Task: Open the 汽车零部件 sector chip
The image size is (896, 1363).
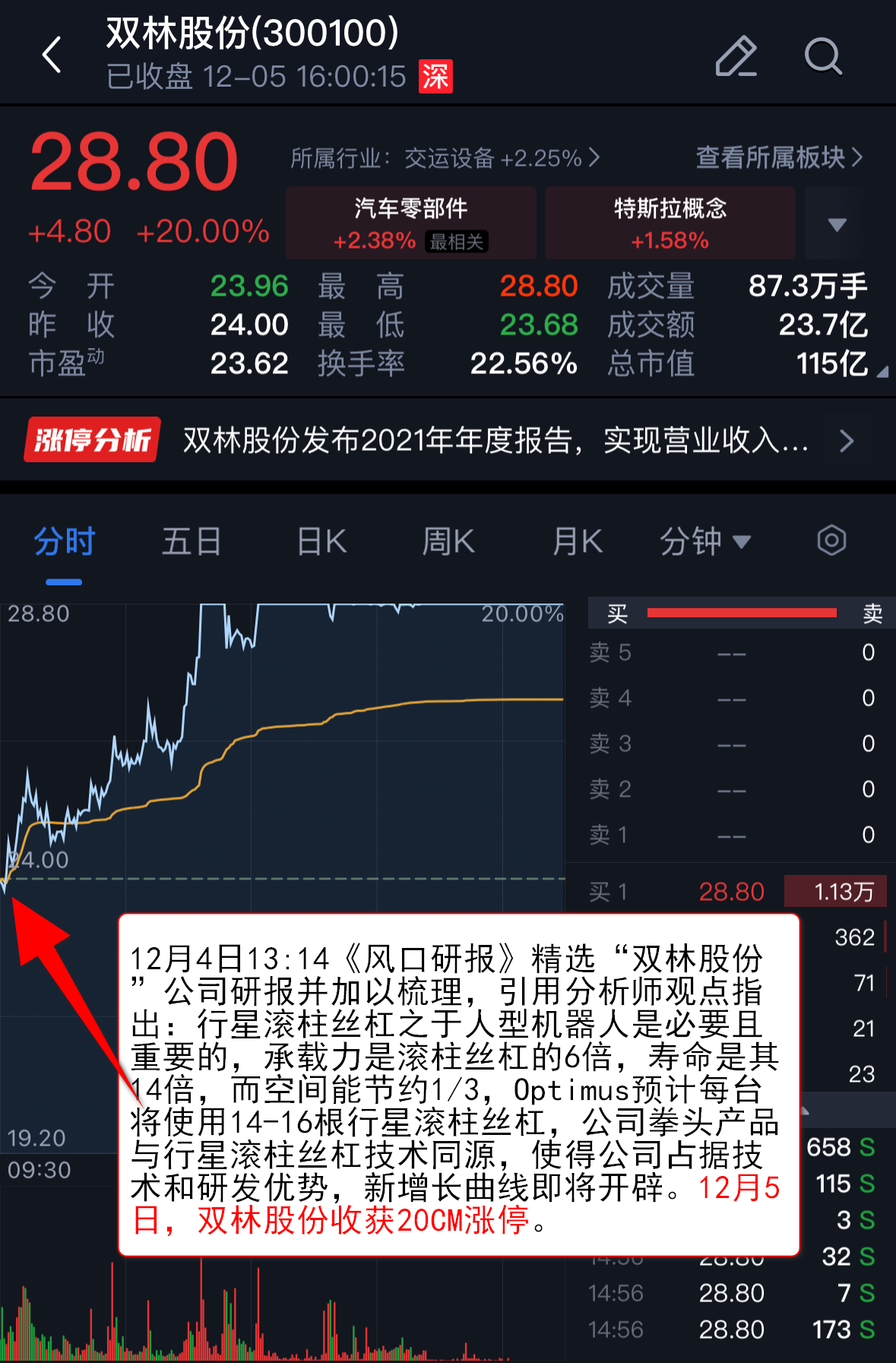Action: pyautogui.click(x=410, y=223)
